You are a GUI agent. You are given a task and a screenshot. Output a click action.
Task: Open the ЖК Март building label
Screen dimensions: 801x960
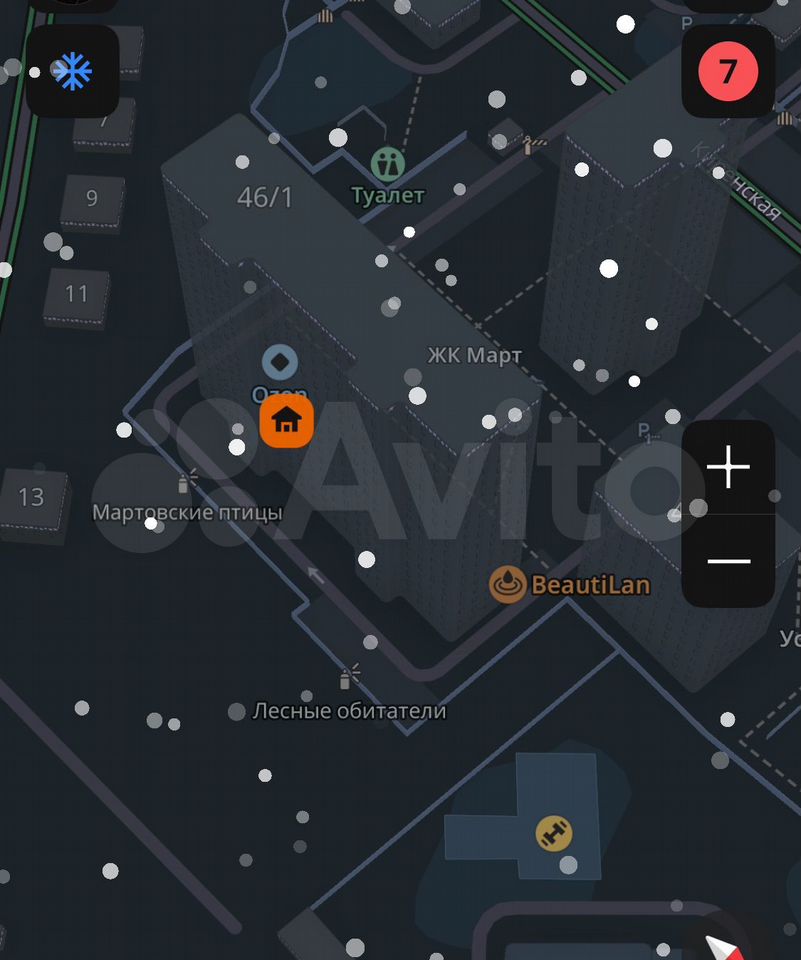(x=475, y=356)
